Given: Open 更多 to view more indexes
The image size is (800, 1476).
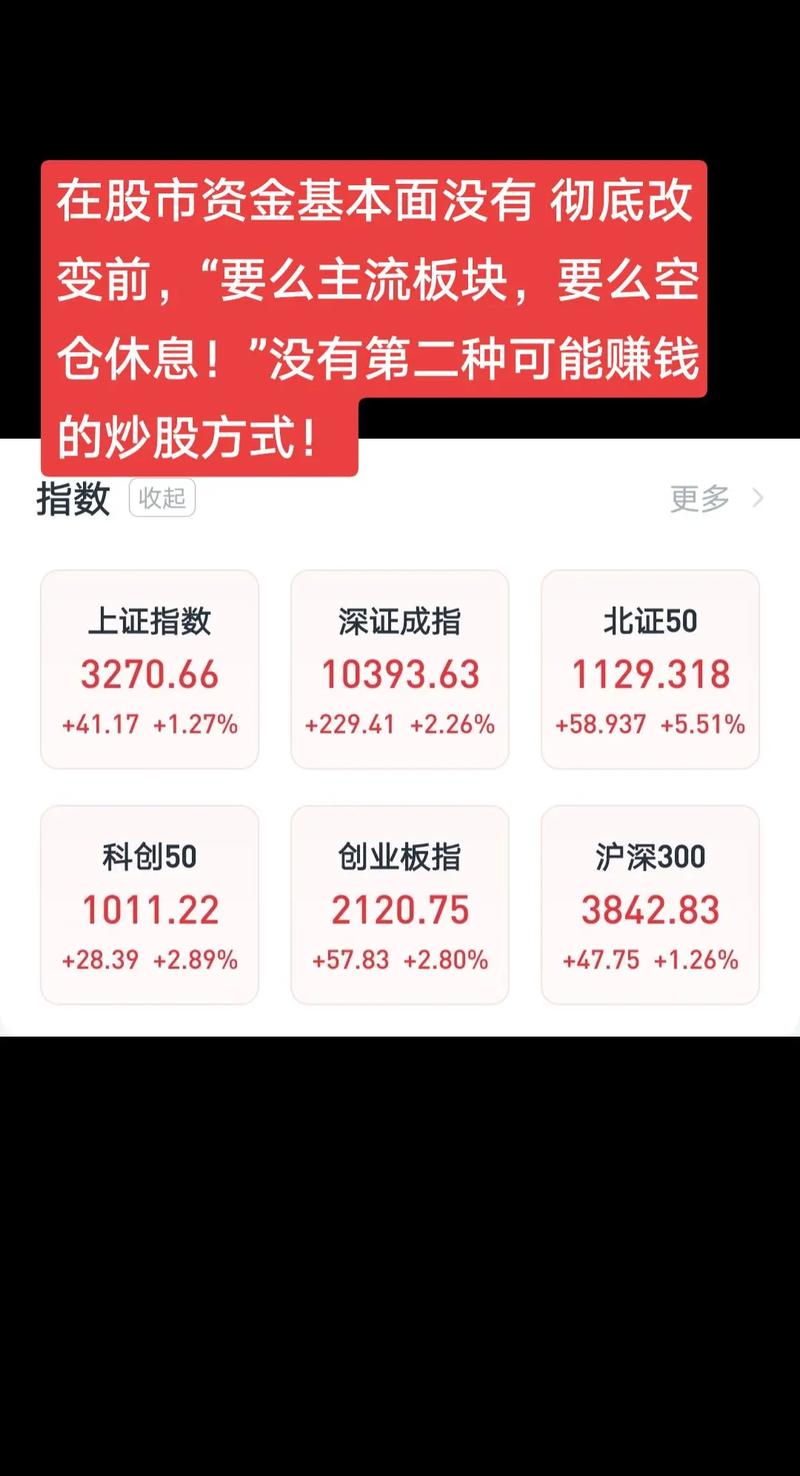Looking at the screenshot, I should [697, 500].
